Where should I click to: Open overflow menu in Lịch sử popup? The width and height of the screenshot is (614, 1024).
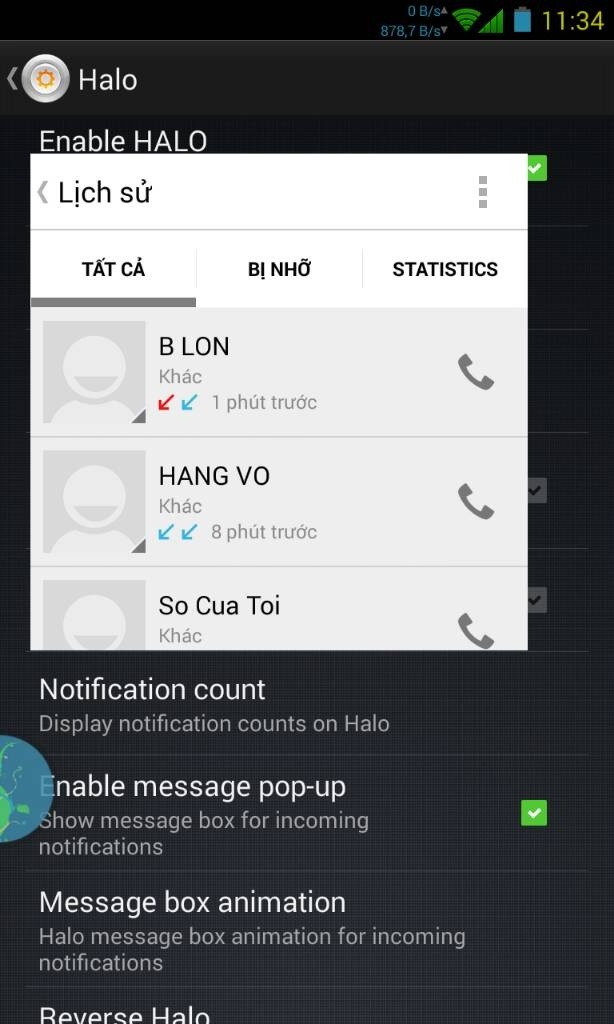(x=483, y=192)
